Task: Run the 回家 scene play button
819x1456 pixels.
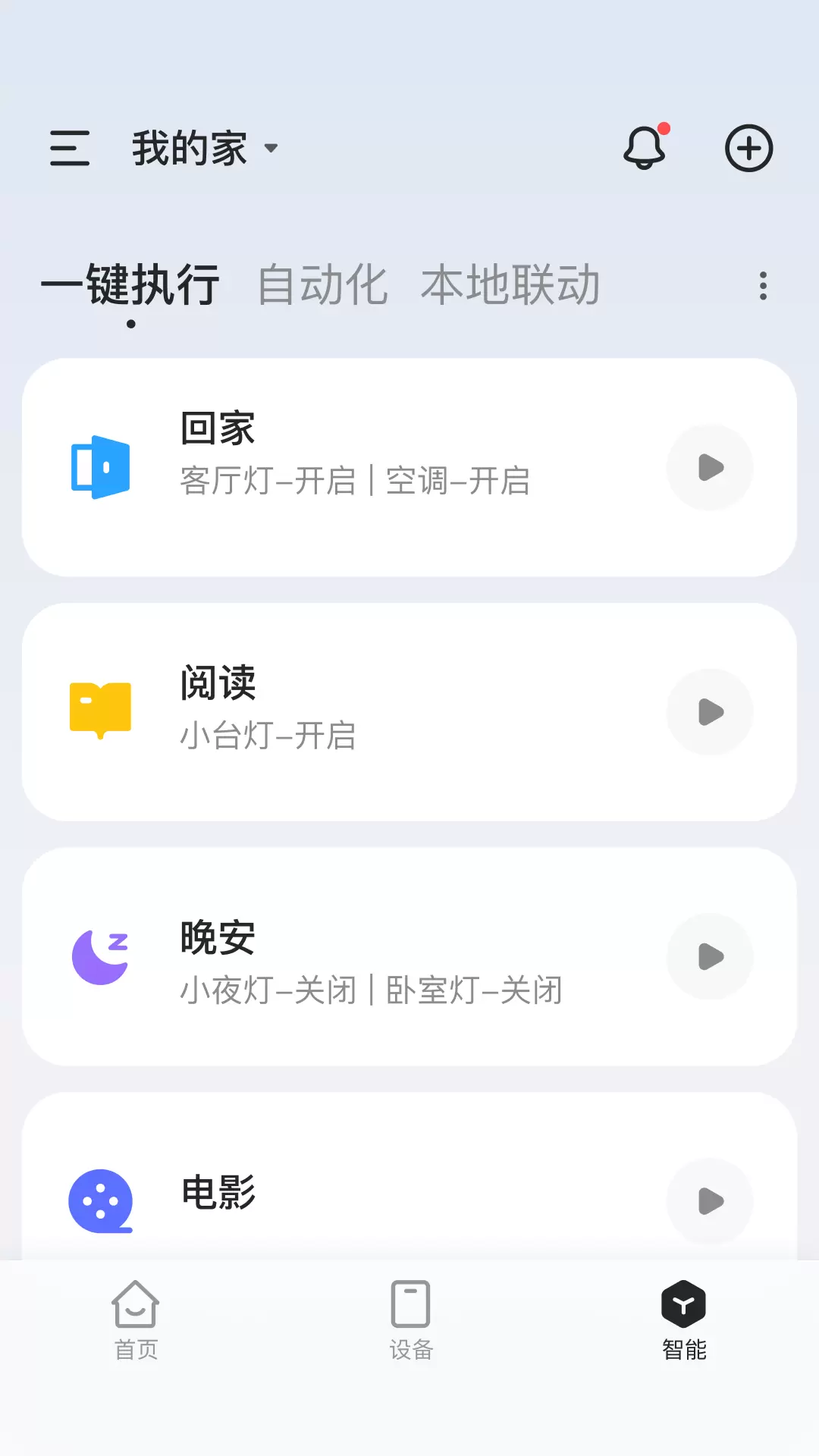Action: pos(710,468)
